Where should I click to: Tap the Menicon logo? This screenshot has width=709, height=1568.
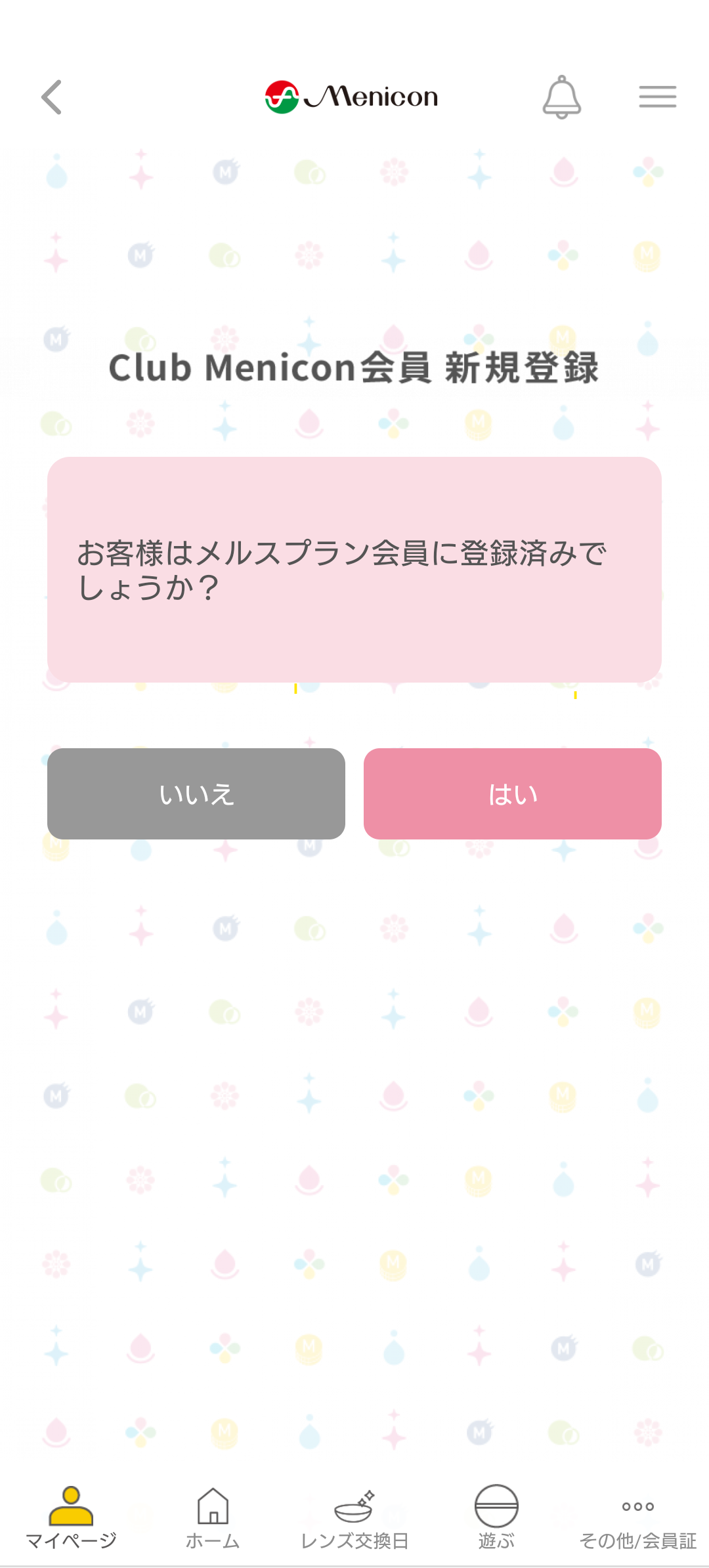click(351, 95)
